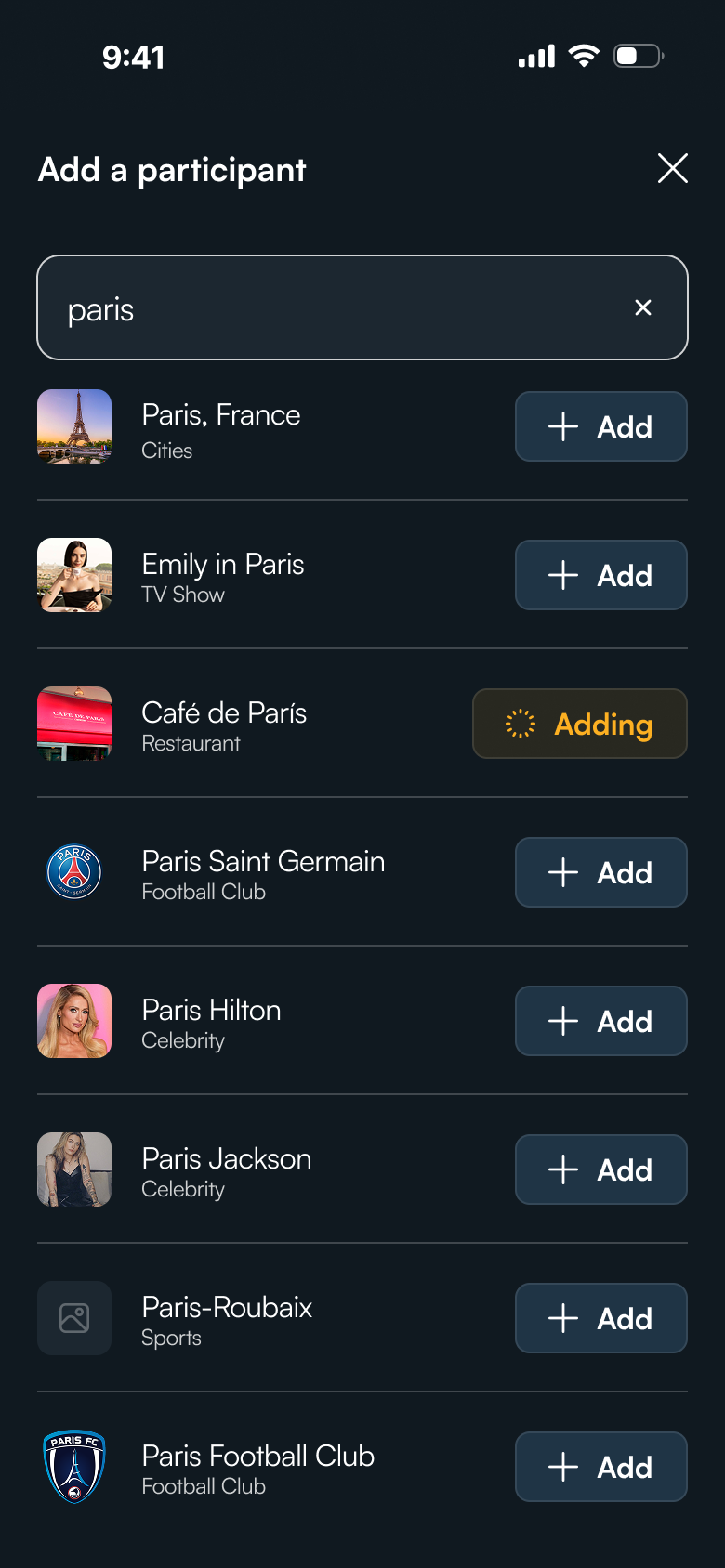Add Paris Saint Germain football club

tap(601, 873)
